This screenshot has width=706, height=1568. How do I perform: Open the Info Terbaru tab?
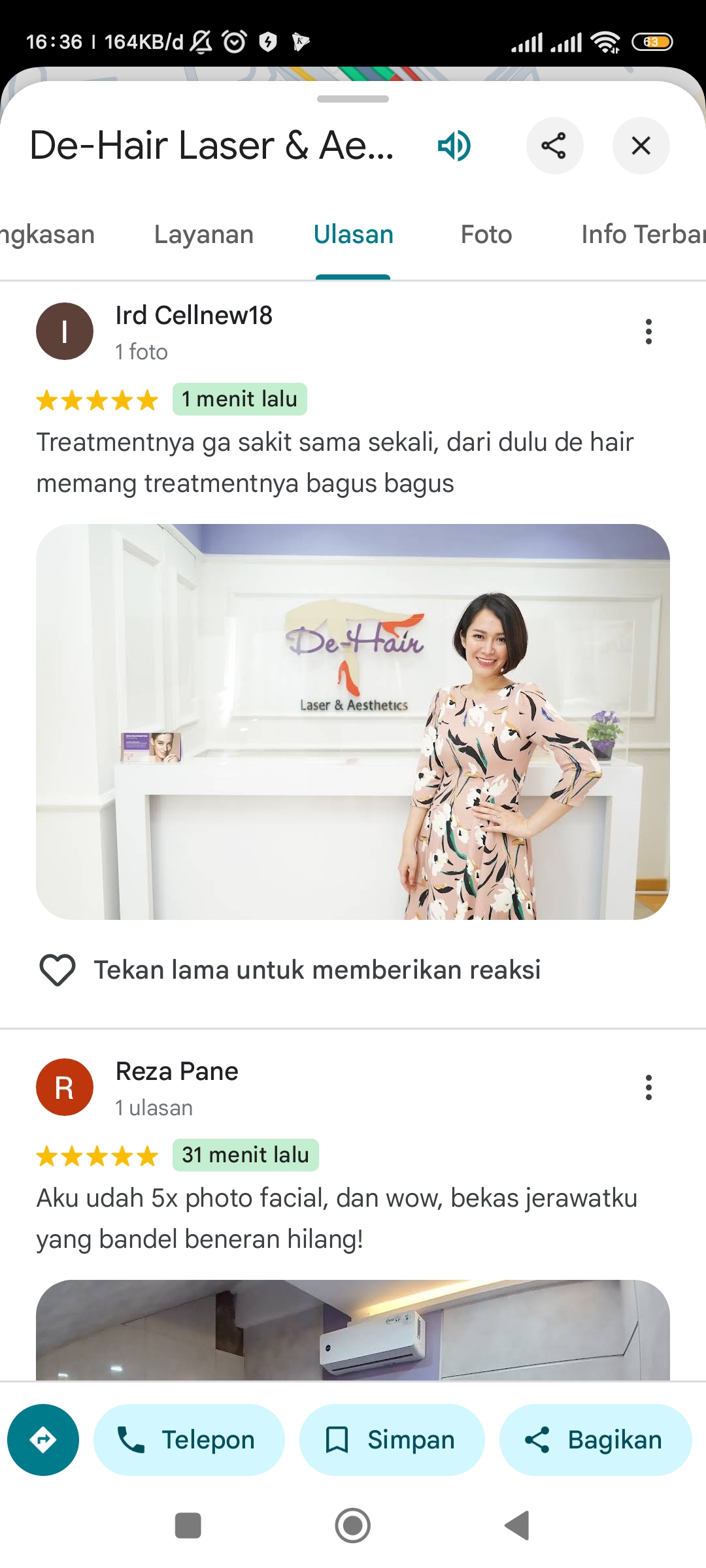click(x=643, y=235)
